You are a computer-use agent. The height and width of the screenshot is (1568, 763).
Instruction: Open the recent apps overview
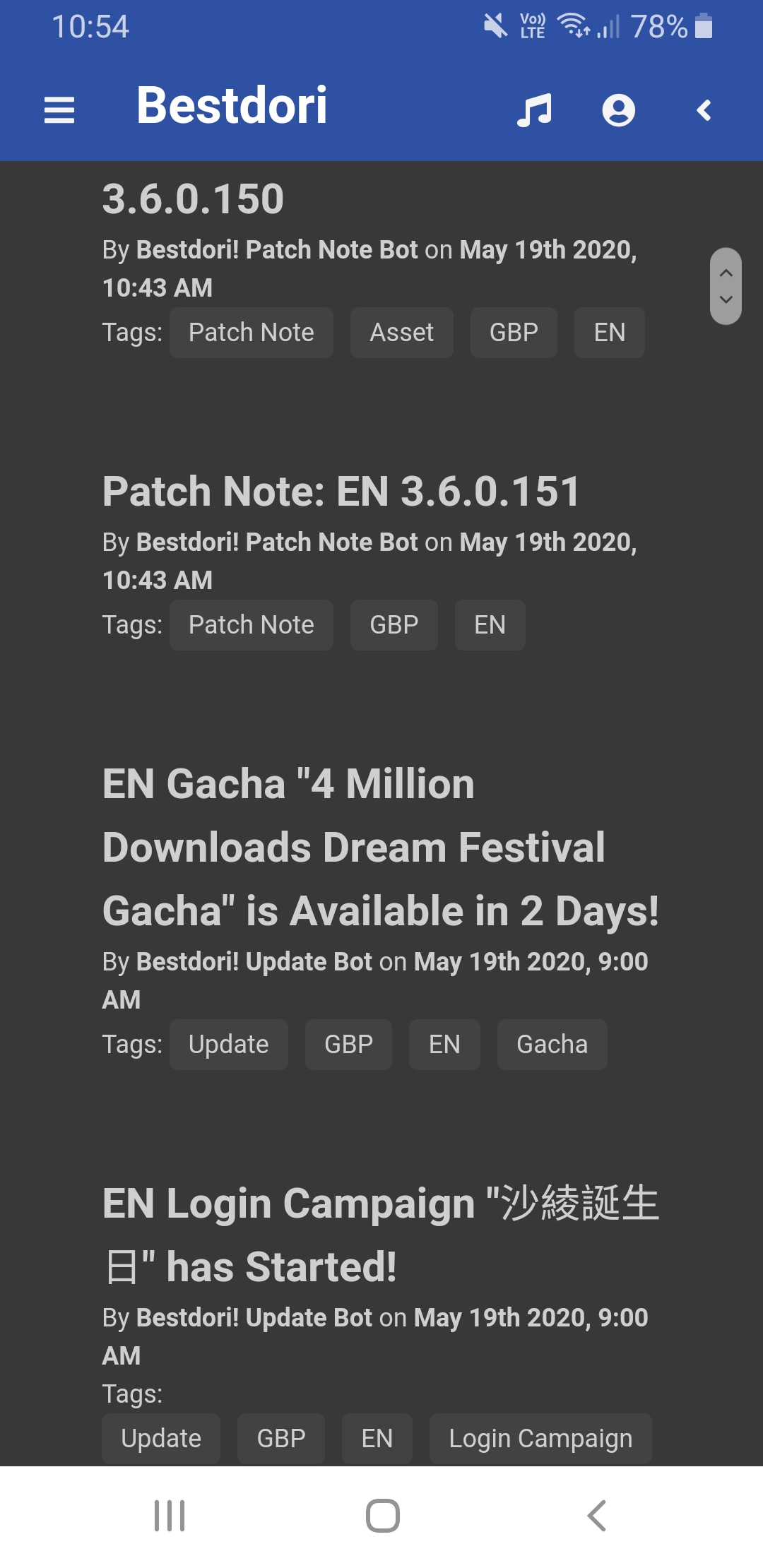tap(170, 1516)
